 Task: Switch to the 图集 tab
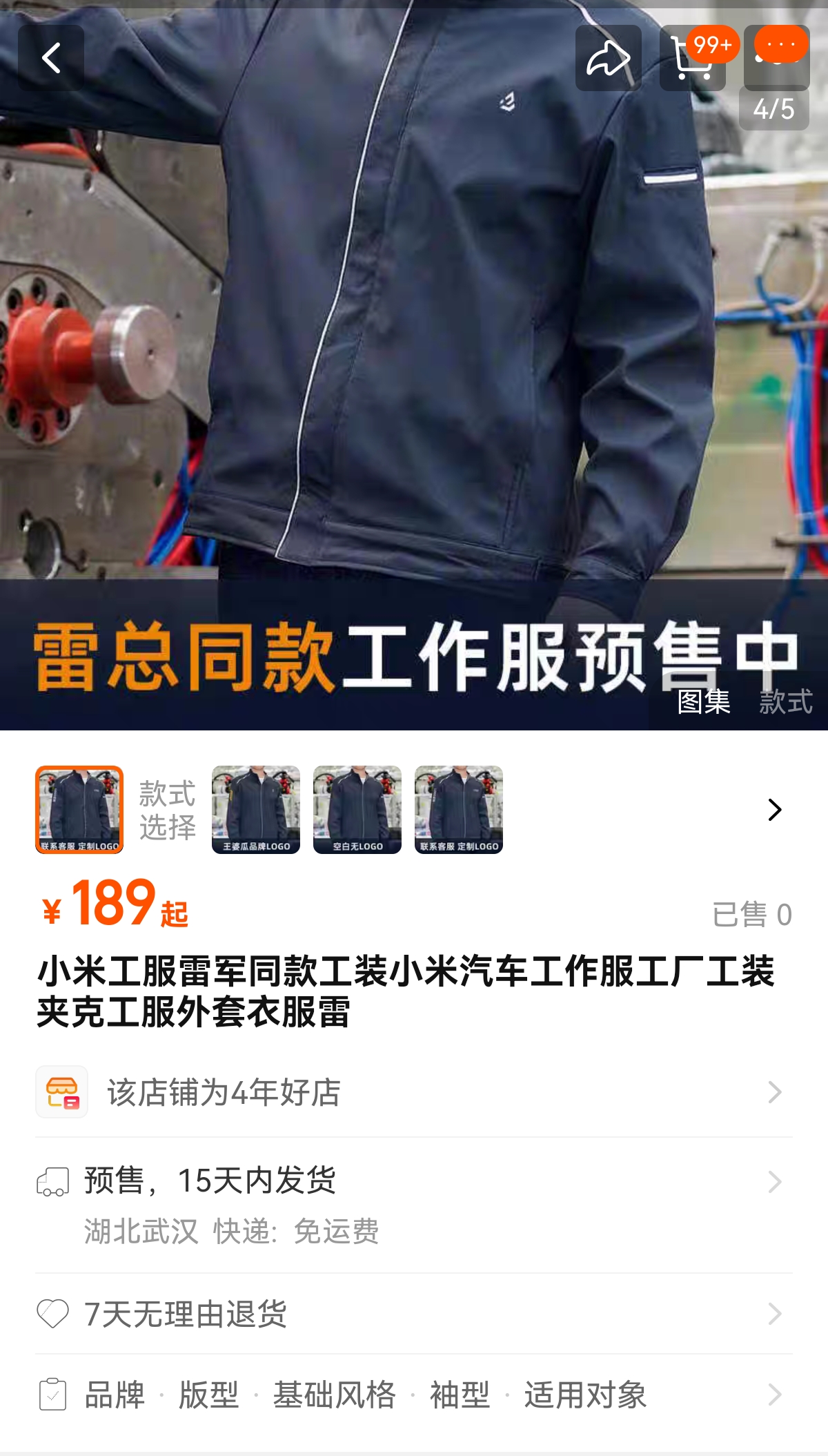point(703,701)
